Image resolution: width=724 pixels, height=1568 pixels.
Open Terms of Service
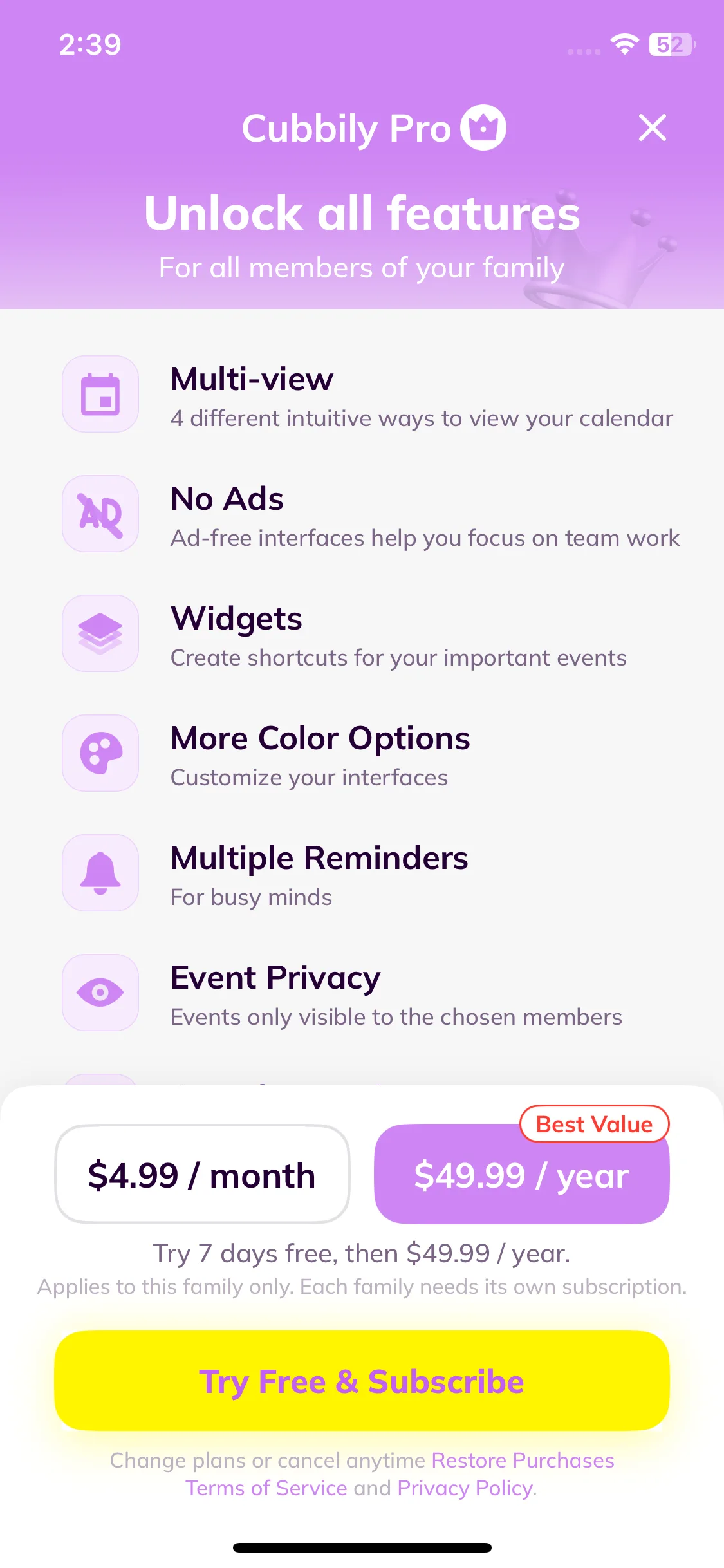pos(266,1488)
